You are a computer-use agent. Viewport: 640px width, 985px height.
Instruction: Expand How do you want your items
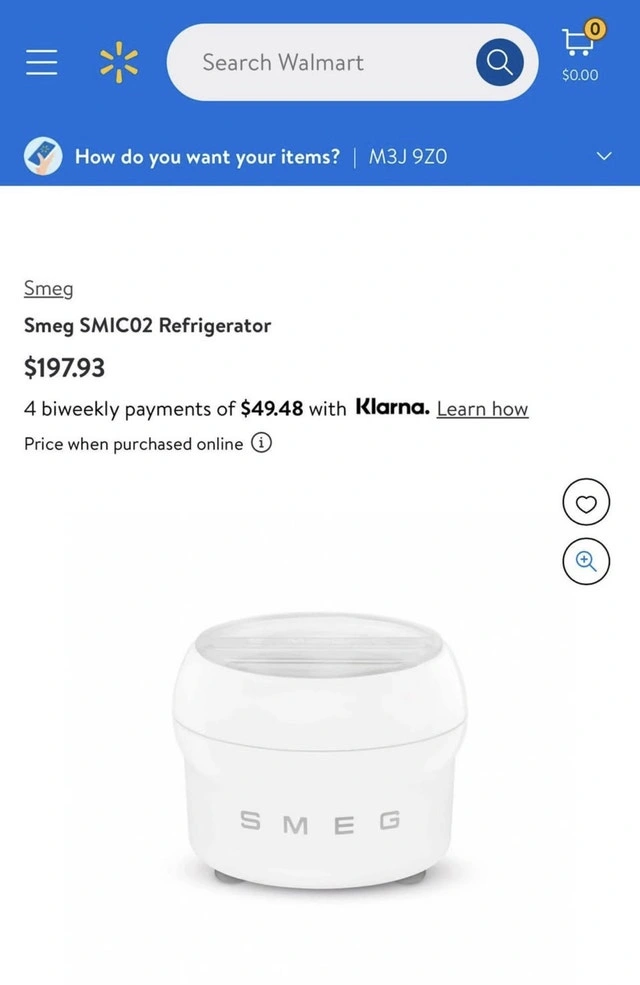pyautogui.click(x=603, y=157)
